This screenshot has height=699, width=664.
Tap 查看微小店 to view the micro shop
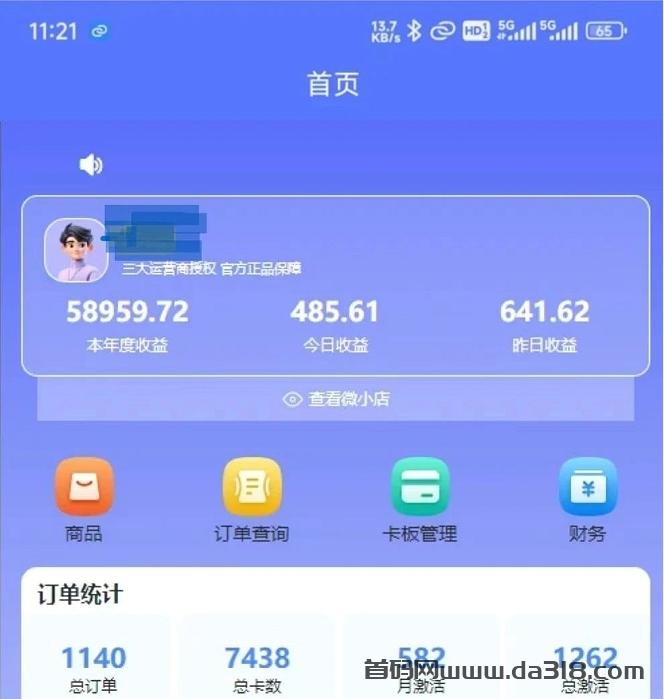pyautogui.click(x=336, y=399)
